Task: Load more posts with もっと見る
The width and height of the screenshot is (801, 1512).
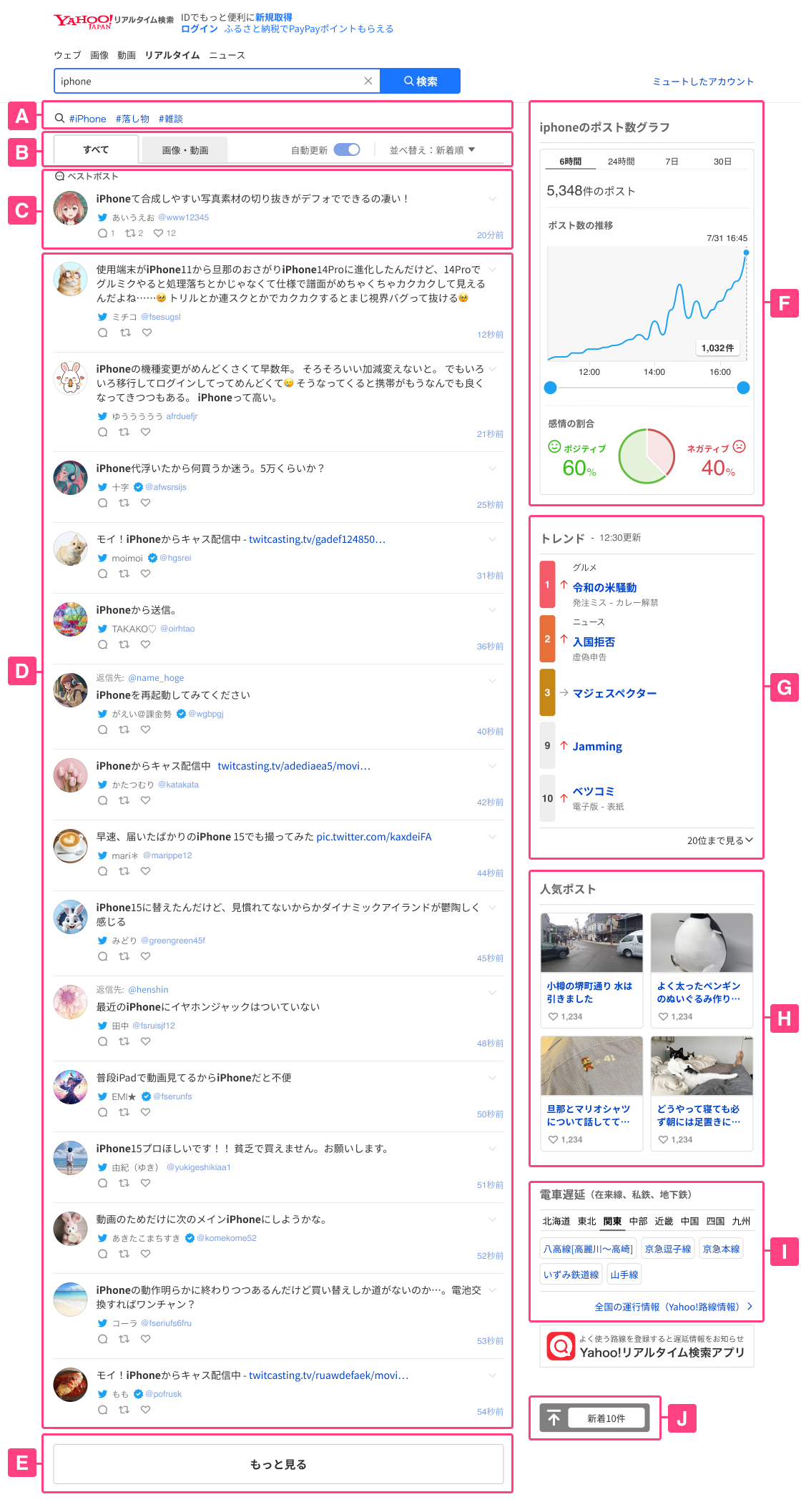Action: (278, 1464)
